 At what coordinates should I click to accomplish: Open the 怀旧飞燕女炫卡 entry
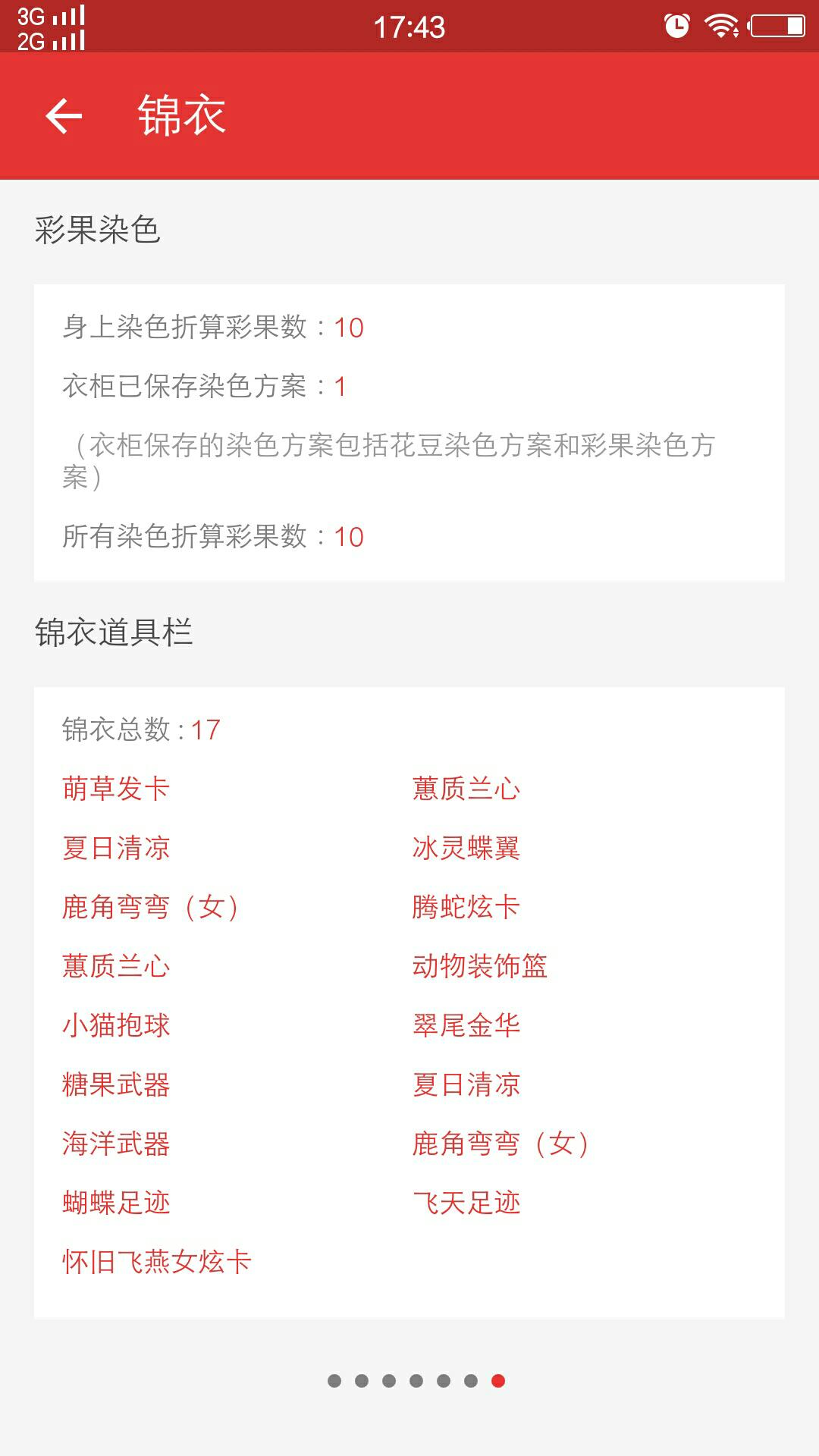[157, 1262]
